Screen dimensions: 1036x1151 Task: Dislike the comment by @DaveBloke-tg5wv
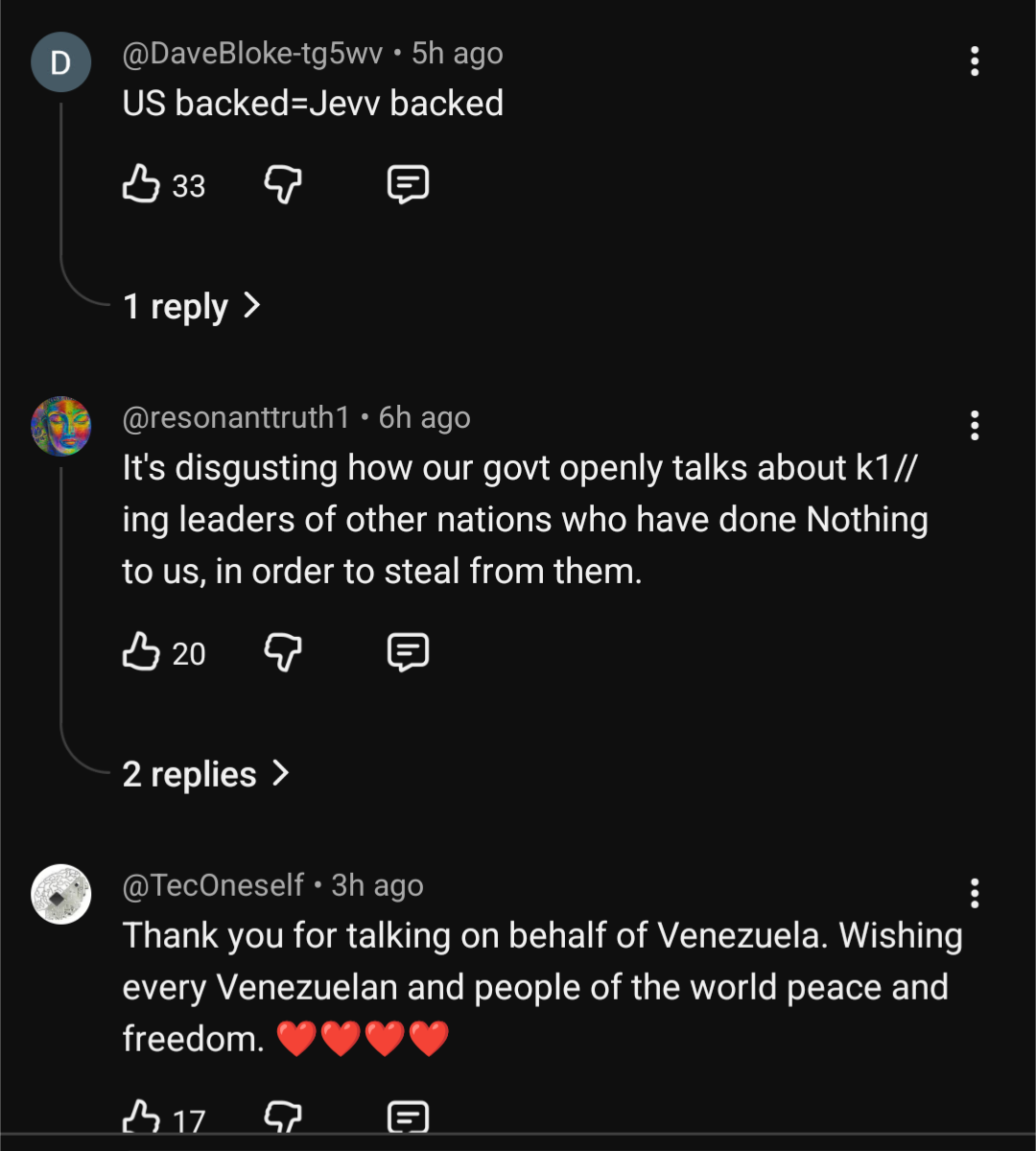[x=283, y=184]
